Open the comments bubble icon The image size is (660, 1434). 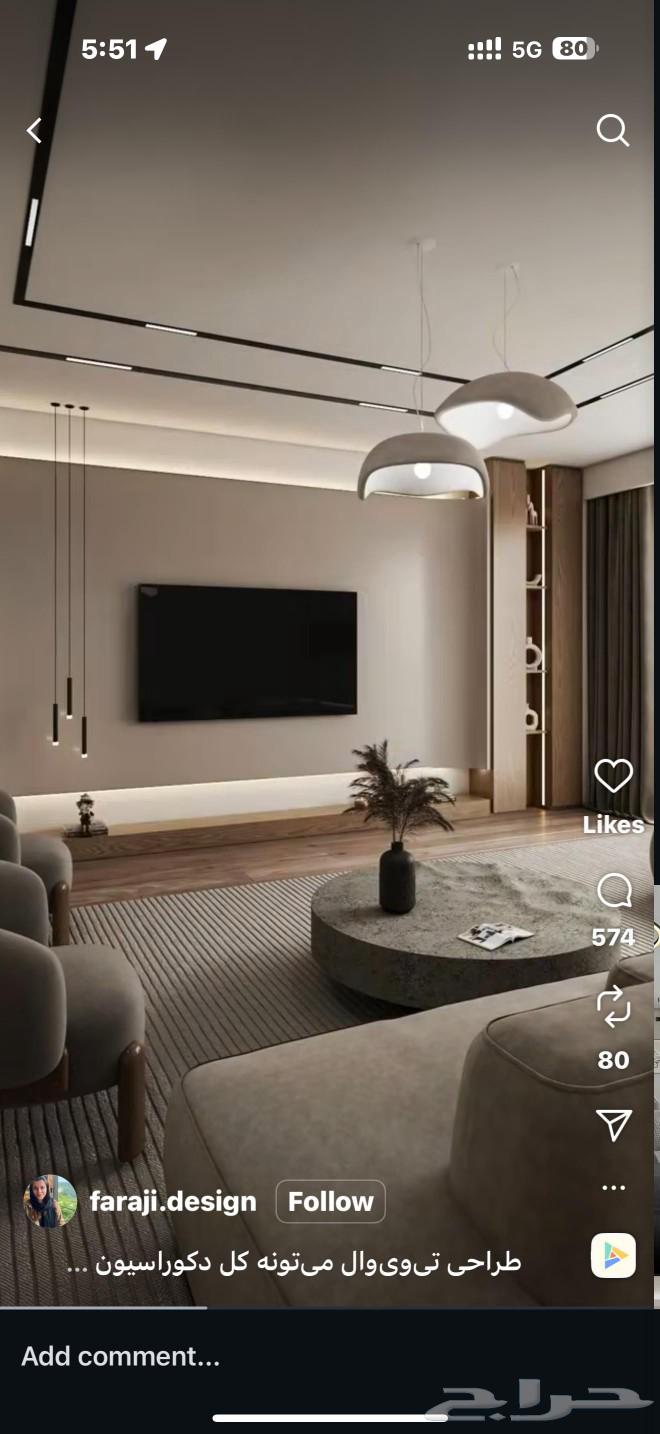point(613,890)
